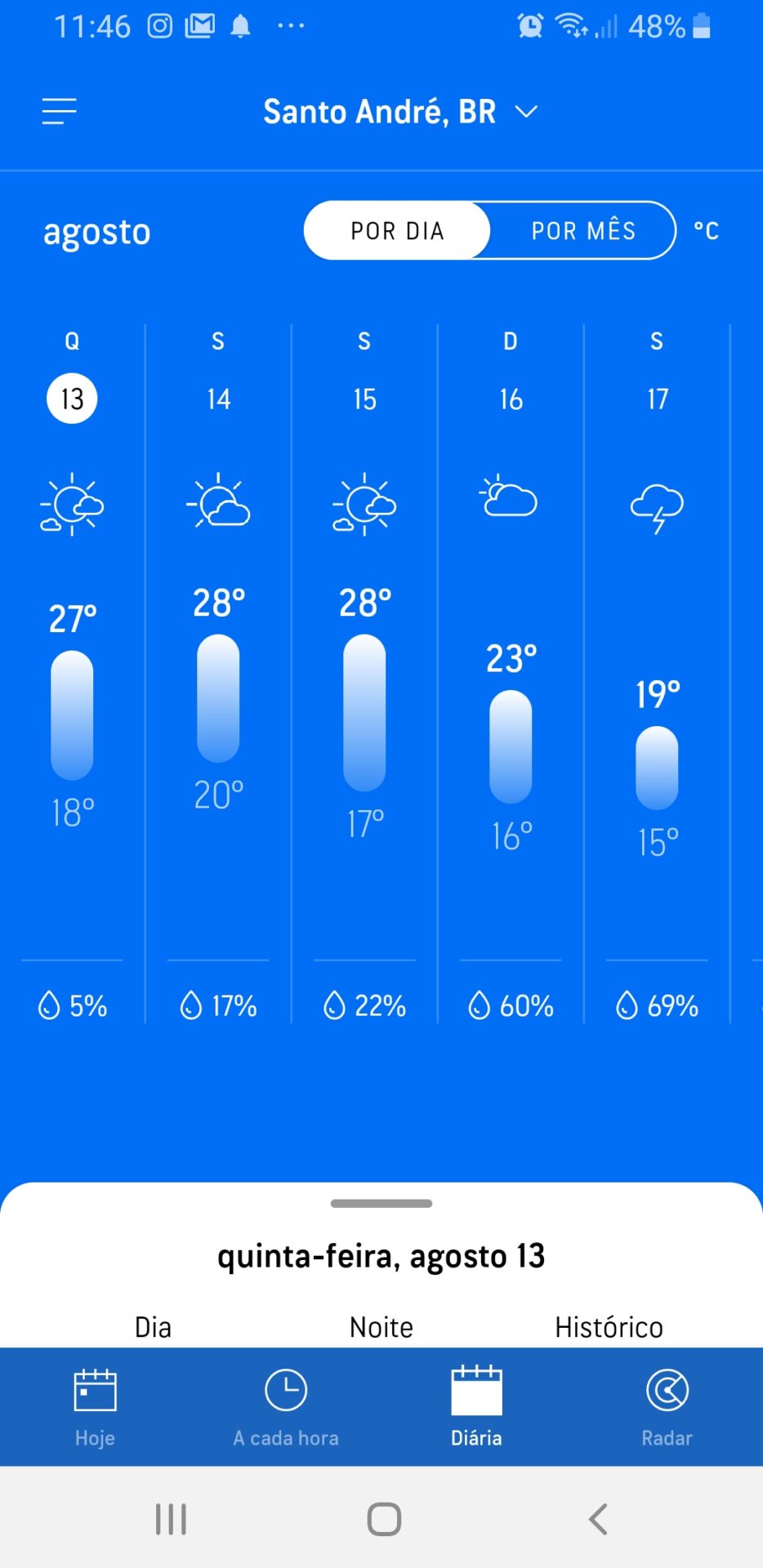Select the POR DIA view
The width and height of the screenshot is (763, 1568).
pos(398,231)
